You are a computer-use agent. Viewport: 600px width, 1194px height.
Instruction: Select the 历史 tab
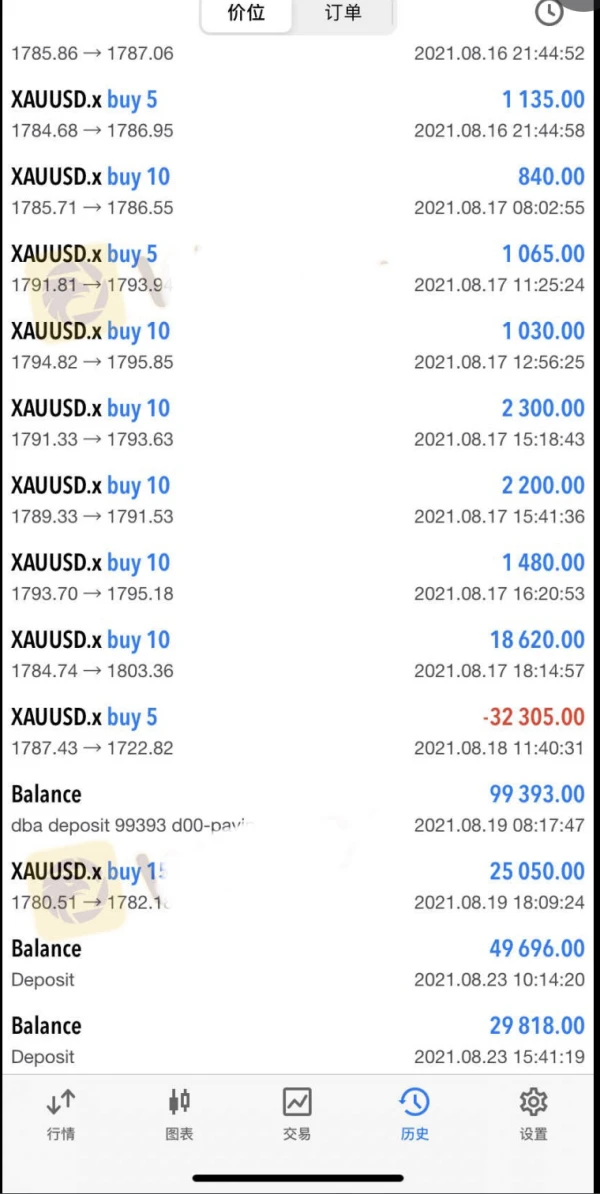click(414, 1114)
